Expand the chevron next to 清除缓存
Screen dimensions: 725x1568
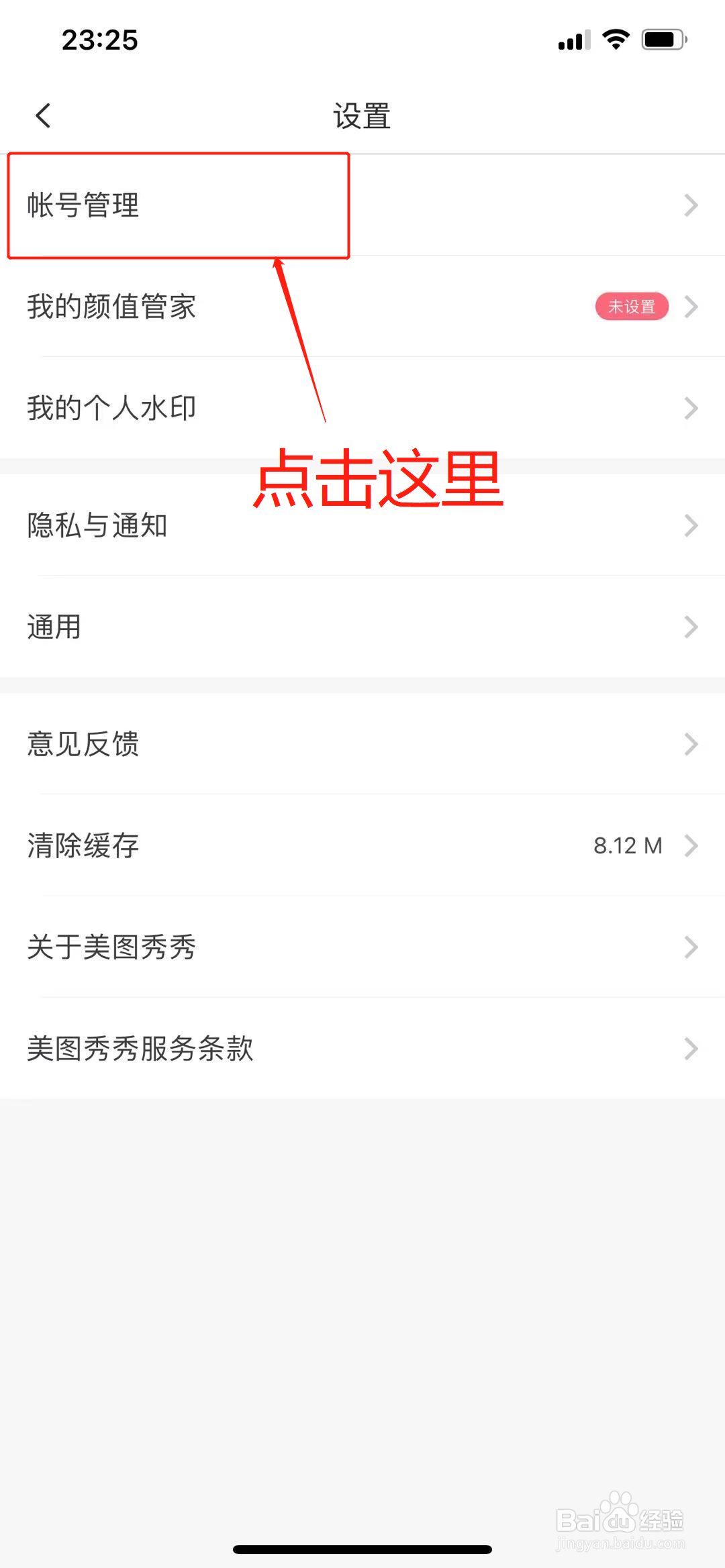691,846
